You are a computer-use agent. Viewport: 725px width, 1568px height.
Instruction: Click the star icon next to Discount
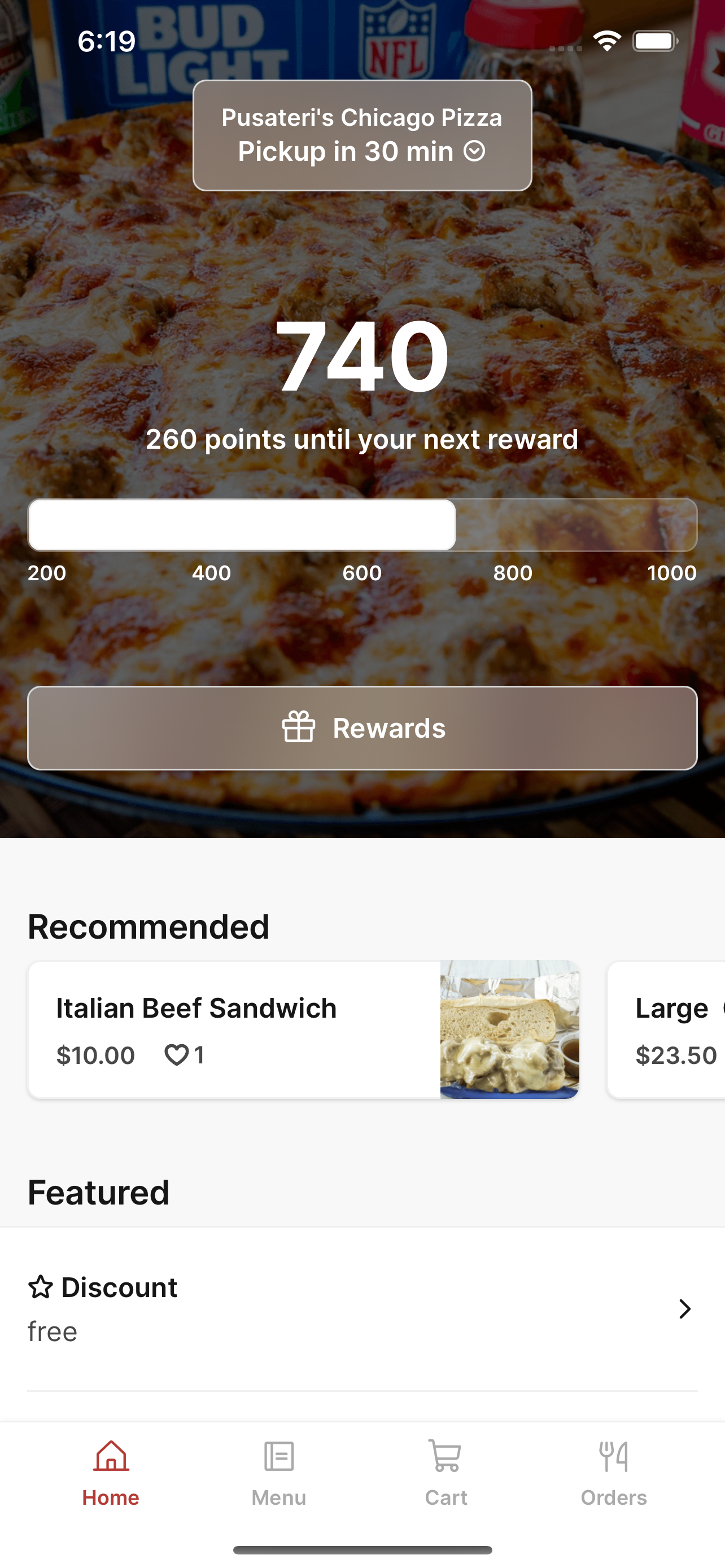pos(40,1286)
